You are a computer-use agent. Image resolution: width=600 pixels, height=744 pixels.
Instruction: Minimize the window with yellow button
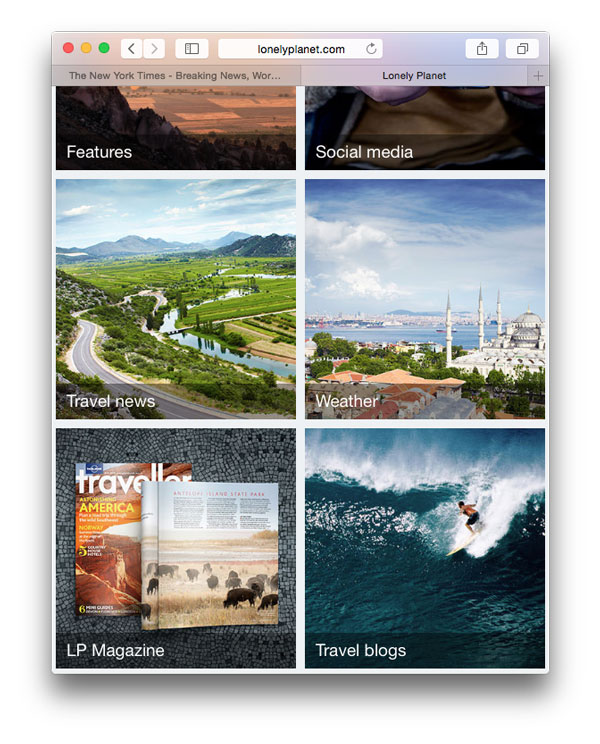[86, 48]
